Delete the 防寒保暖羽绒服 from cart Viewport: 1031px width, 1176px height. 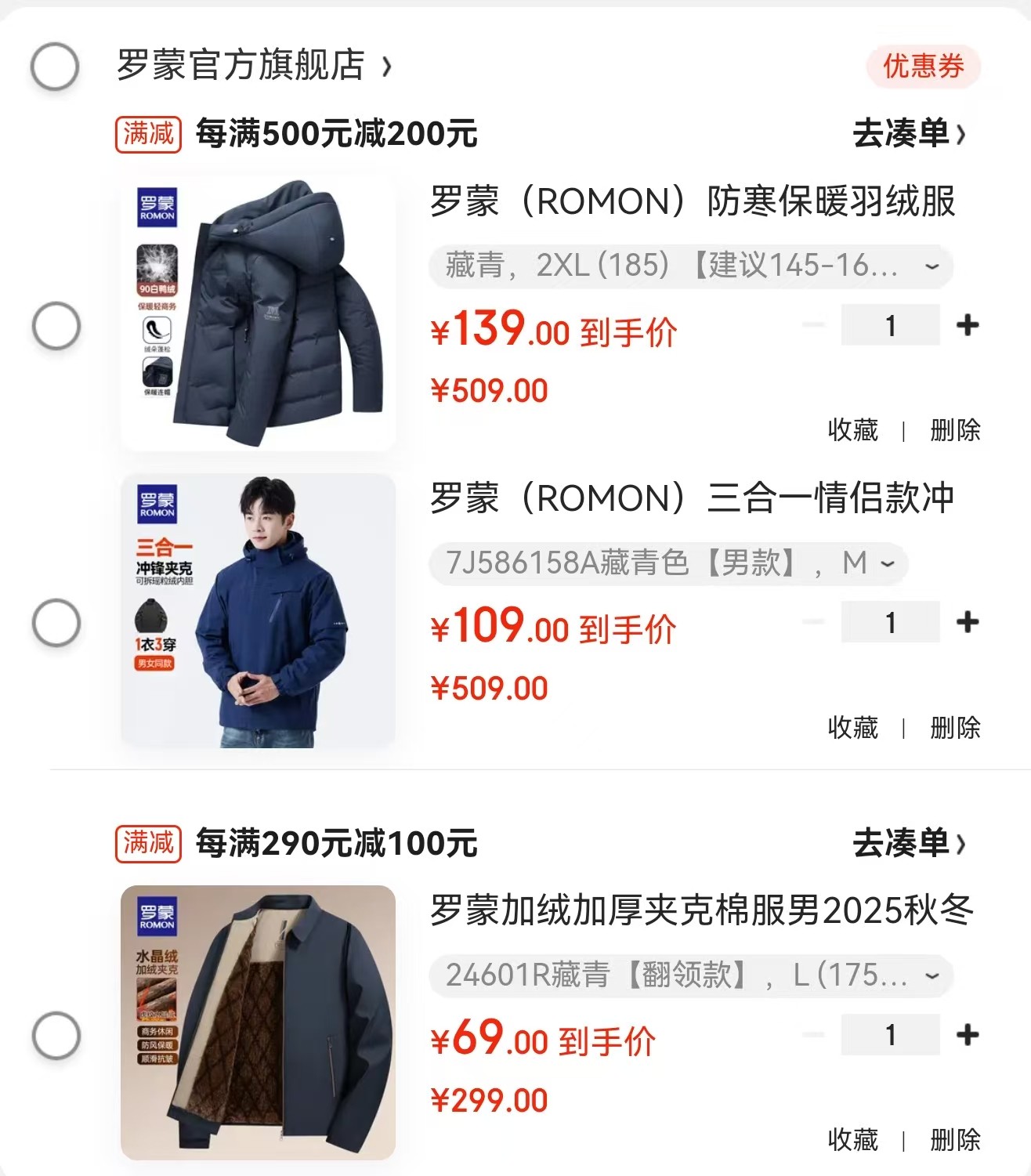[x=954, y=430]
